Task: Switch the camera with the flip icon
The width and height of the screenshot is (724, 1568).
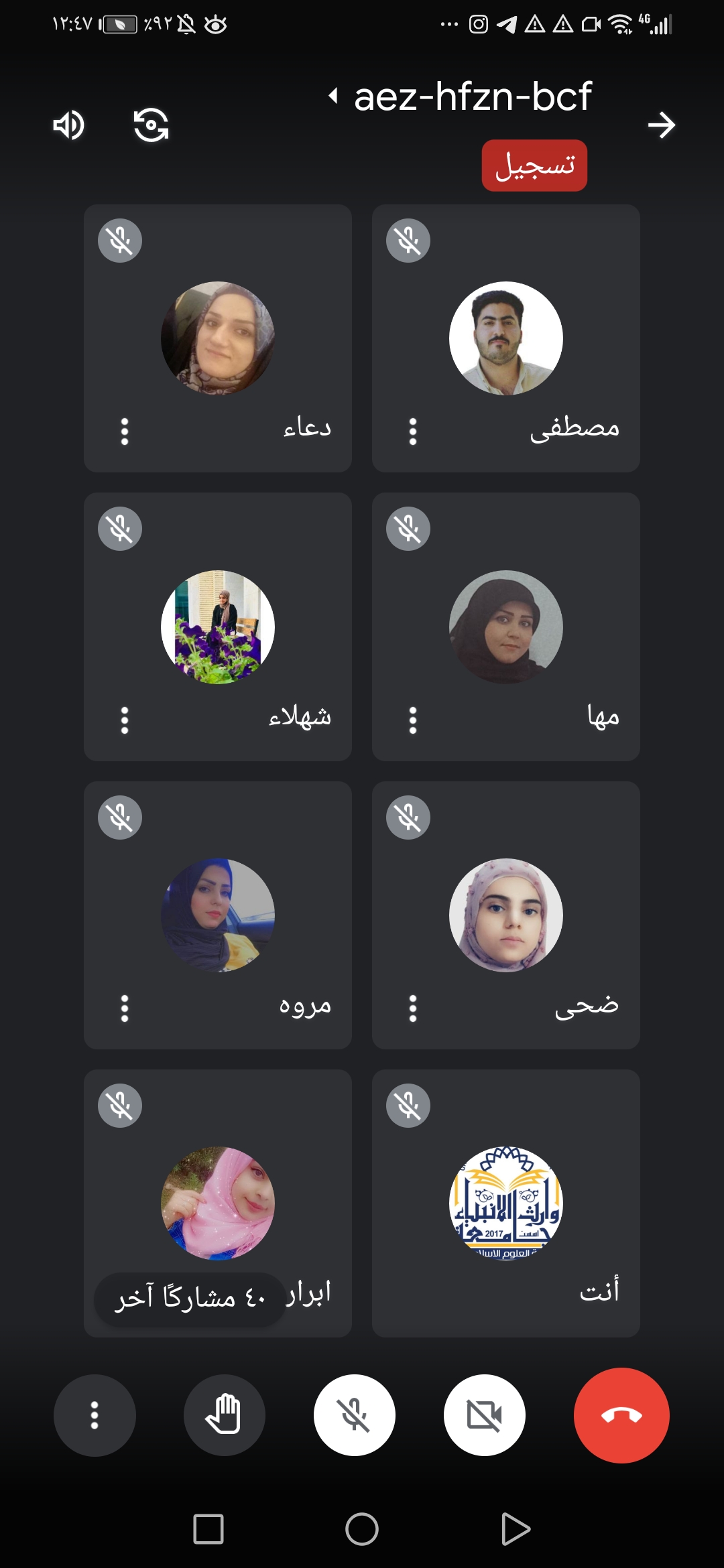Action: click(x=151, y=125)
